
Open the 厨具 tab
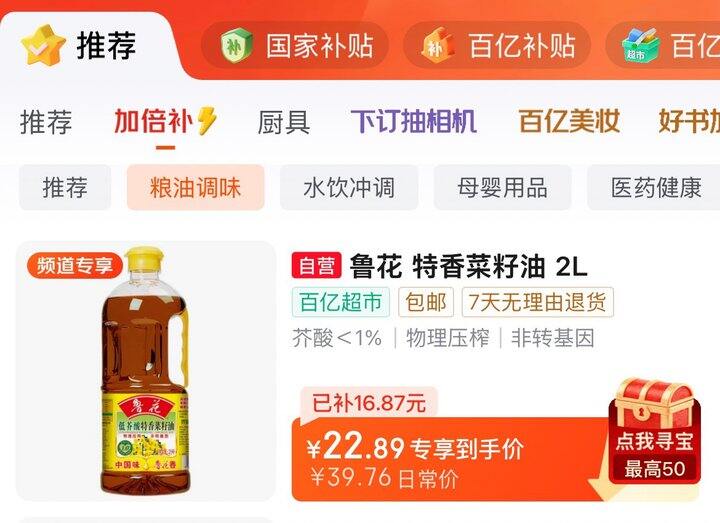click(284, 123)
